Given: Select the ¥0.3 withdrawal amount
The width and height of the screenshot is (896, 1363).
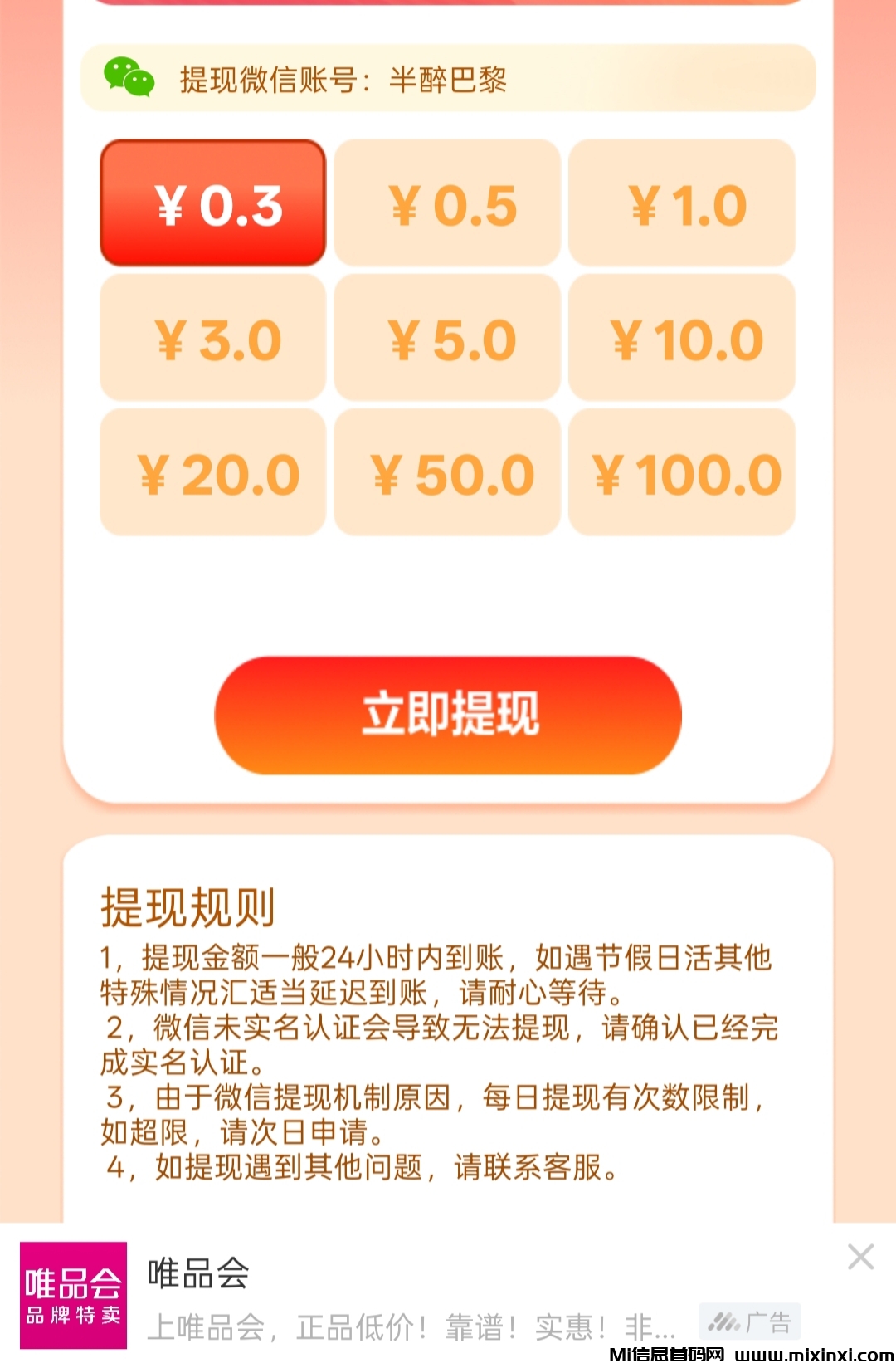Looking at the screenshot, I should (213, 202).
